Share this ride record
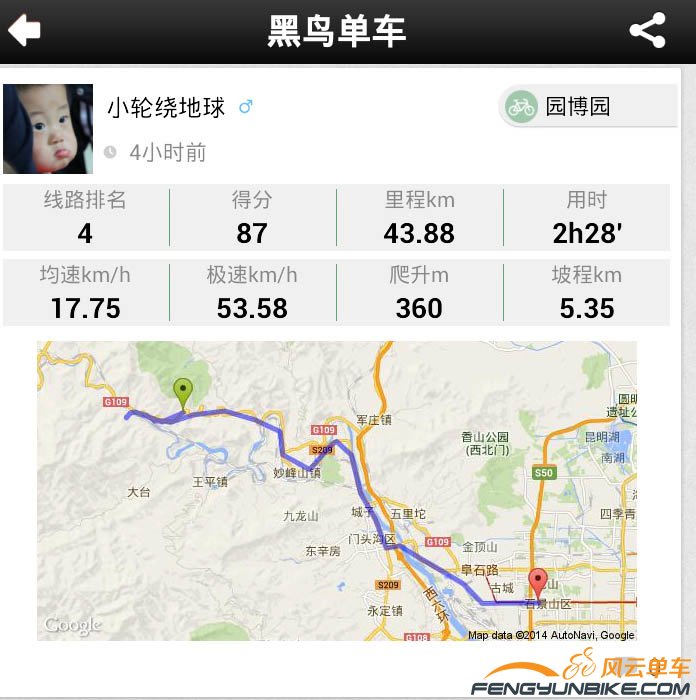Screen dimensions: 696x700 point(648,31)
